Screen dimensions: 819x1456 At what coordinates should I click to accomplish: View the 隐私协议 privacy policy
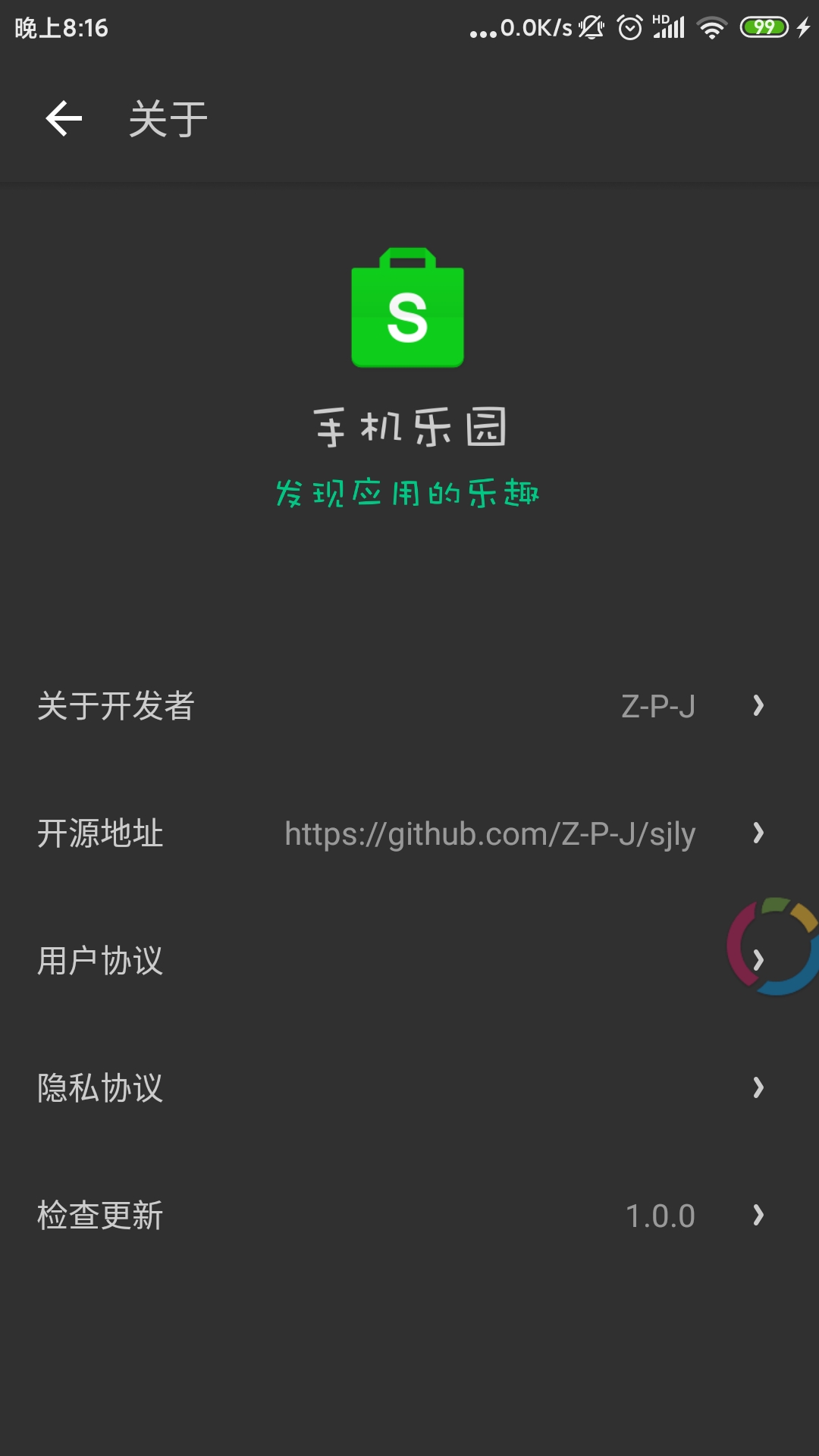coord(409,1088)
